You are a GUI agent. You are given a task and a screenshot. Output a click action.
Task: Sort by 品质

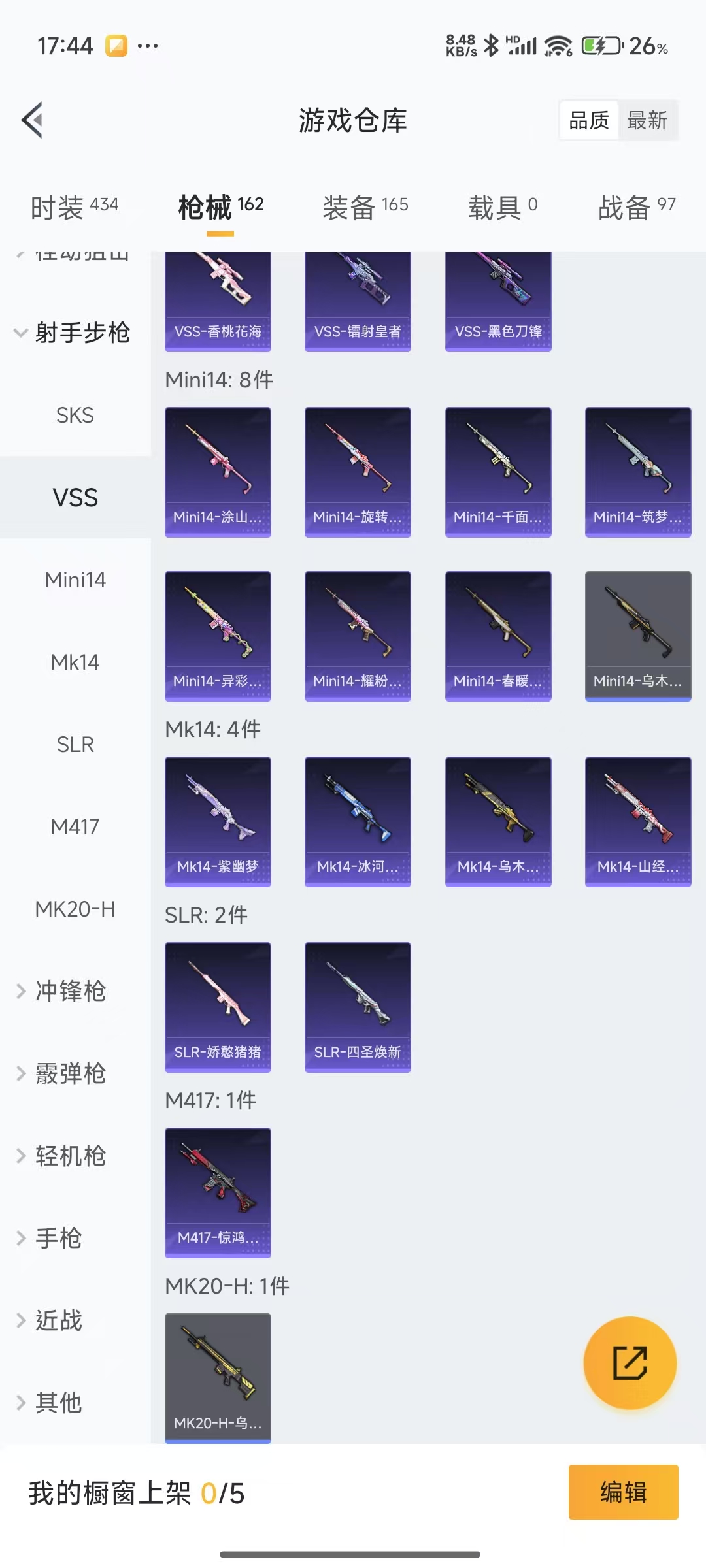pyautogui.click(x=589, y=120)
